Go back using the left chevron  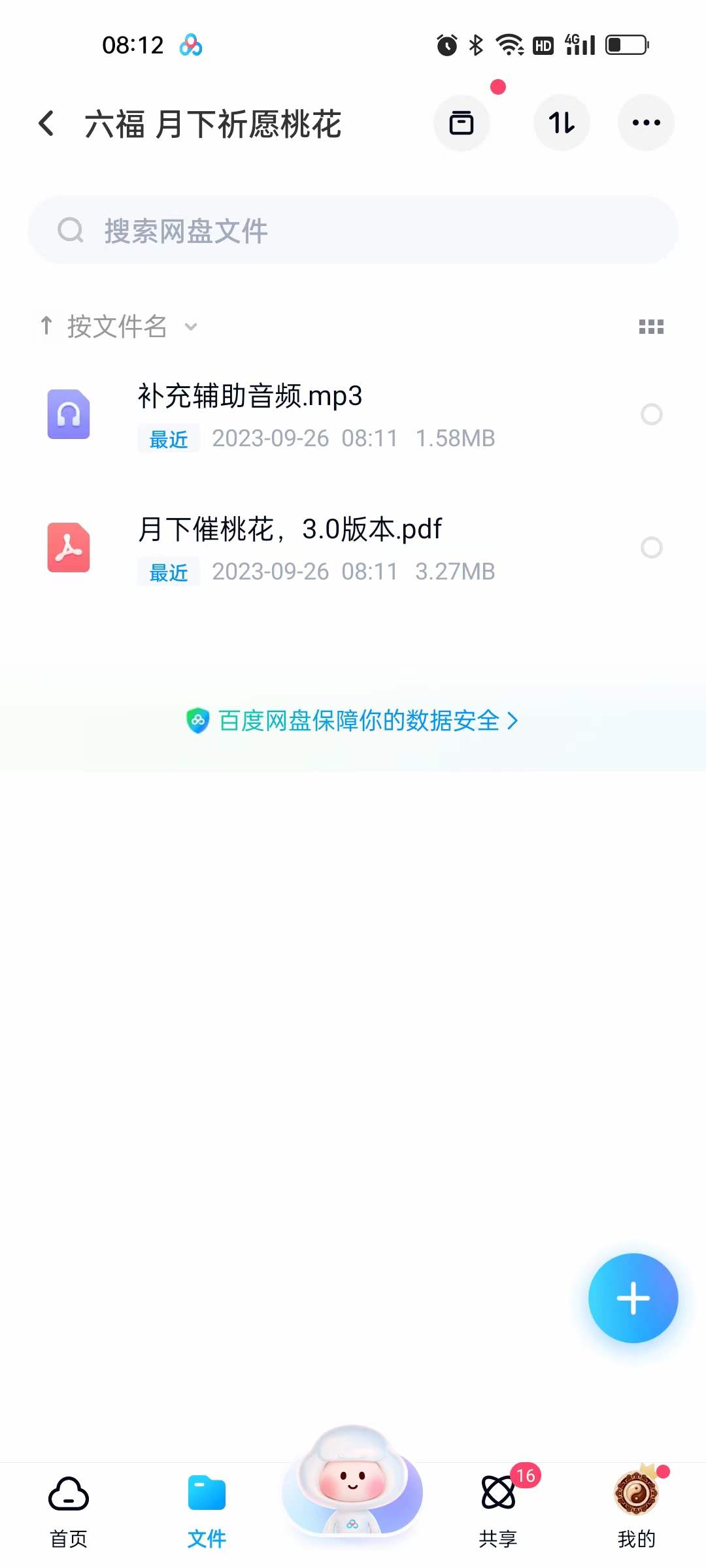point(46,122)
